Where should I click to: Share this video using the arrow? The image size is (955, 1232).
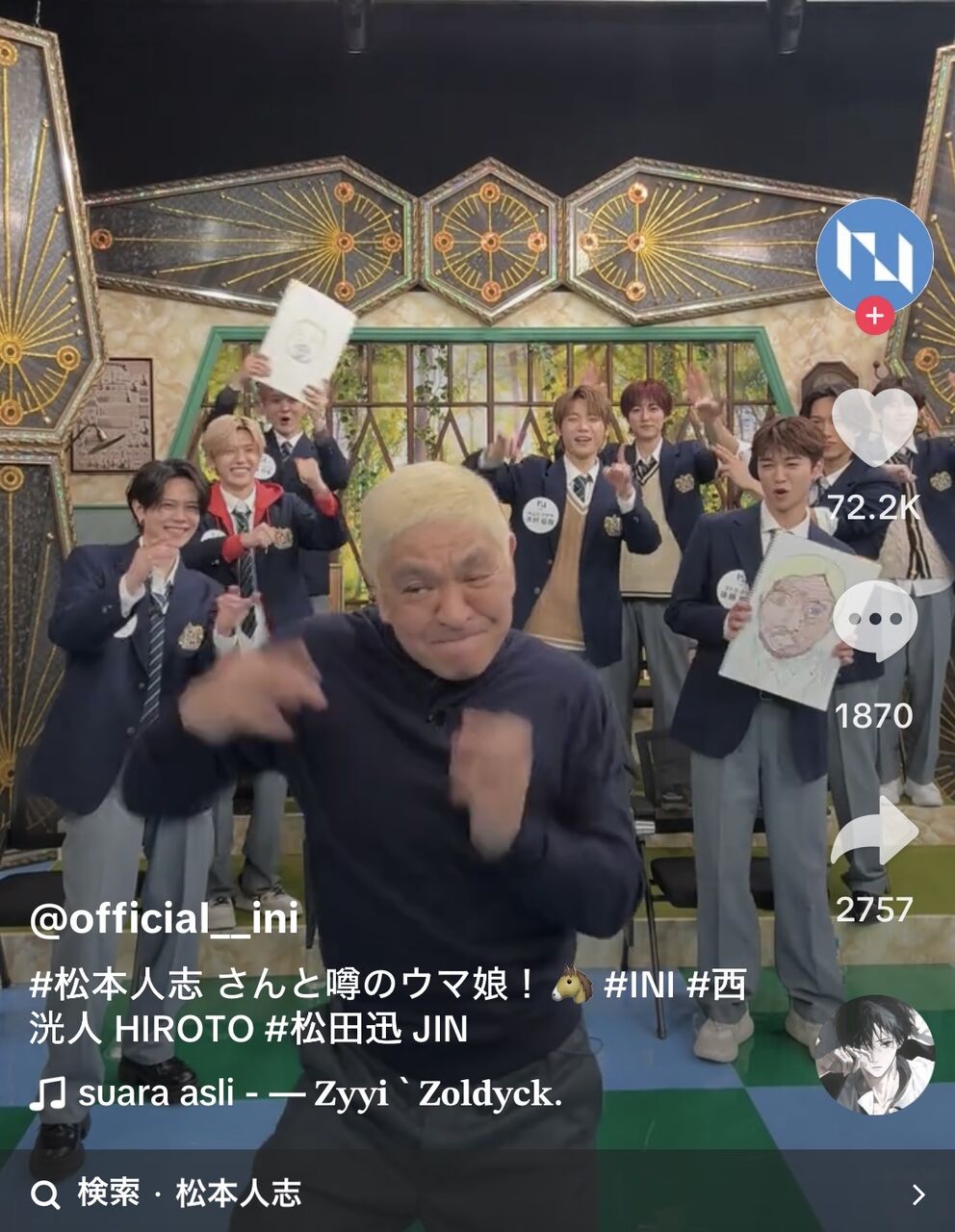pos(874,832)
